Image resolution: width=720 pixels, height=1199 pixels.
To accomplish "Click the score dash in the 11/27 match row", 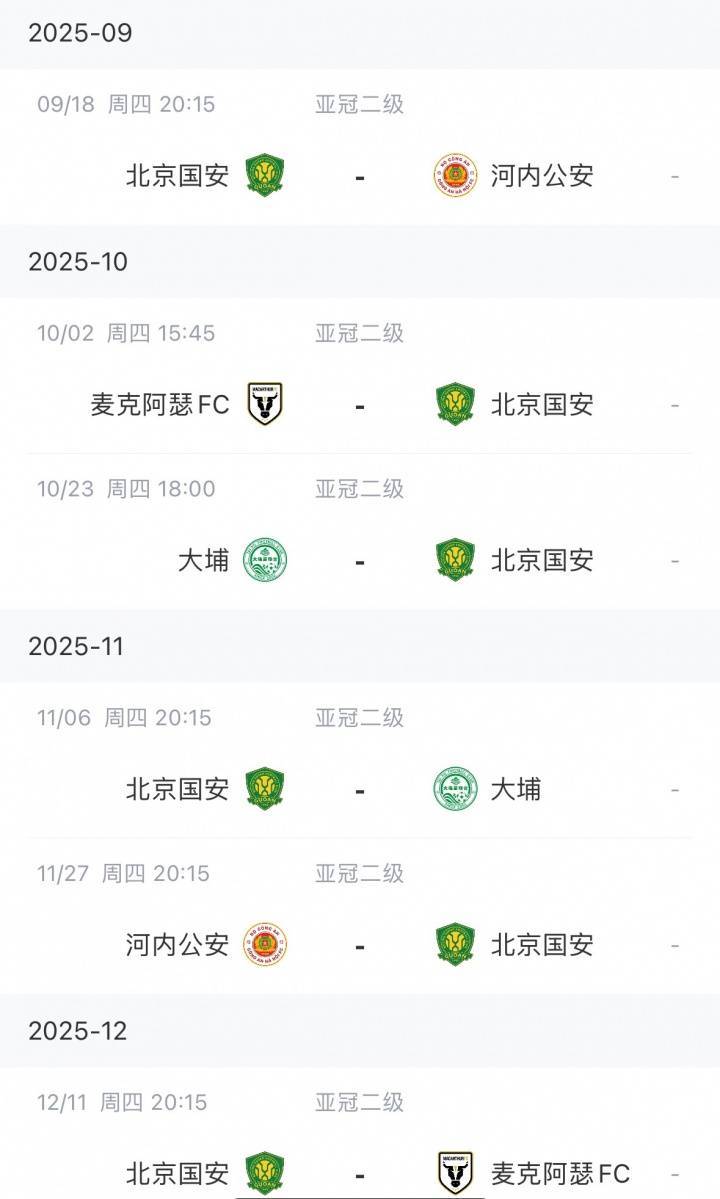I will pyautogui.click(x=360, y=943).
